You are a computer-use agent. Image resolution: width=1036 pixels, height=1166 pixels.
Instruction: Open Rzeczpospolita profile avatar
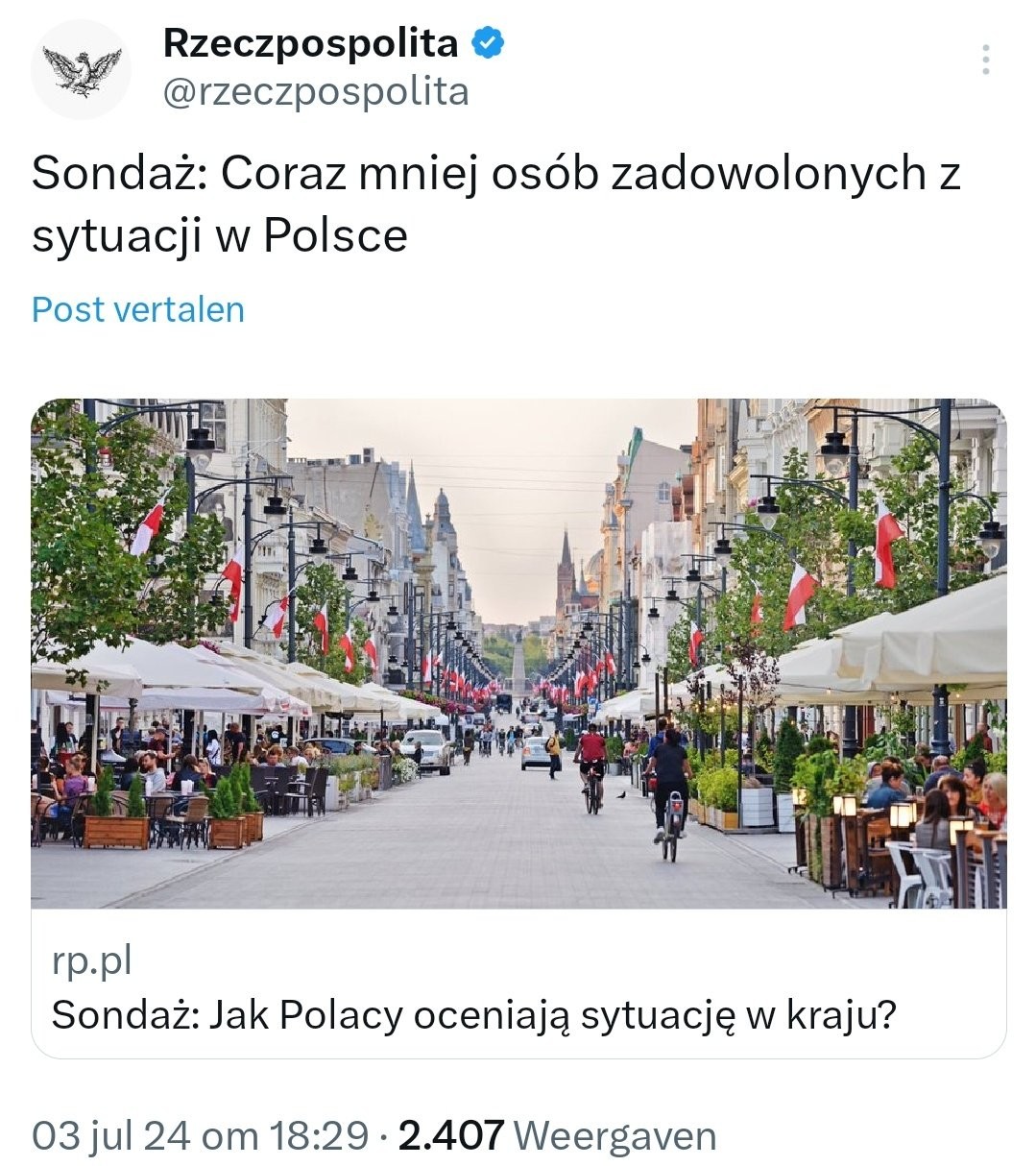point(81,69)
